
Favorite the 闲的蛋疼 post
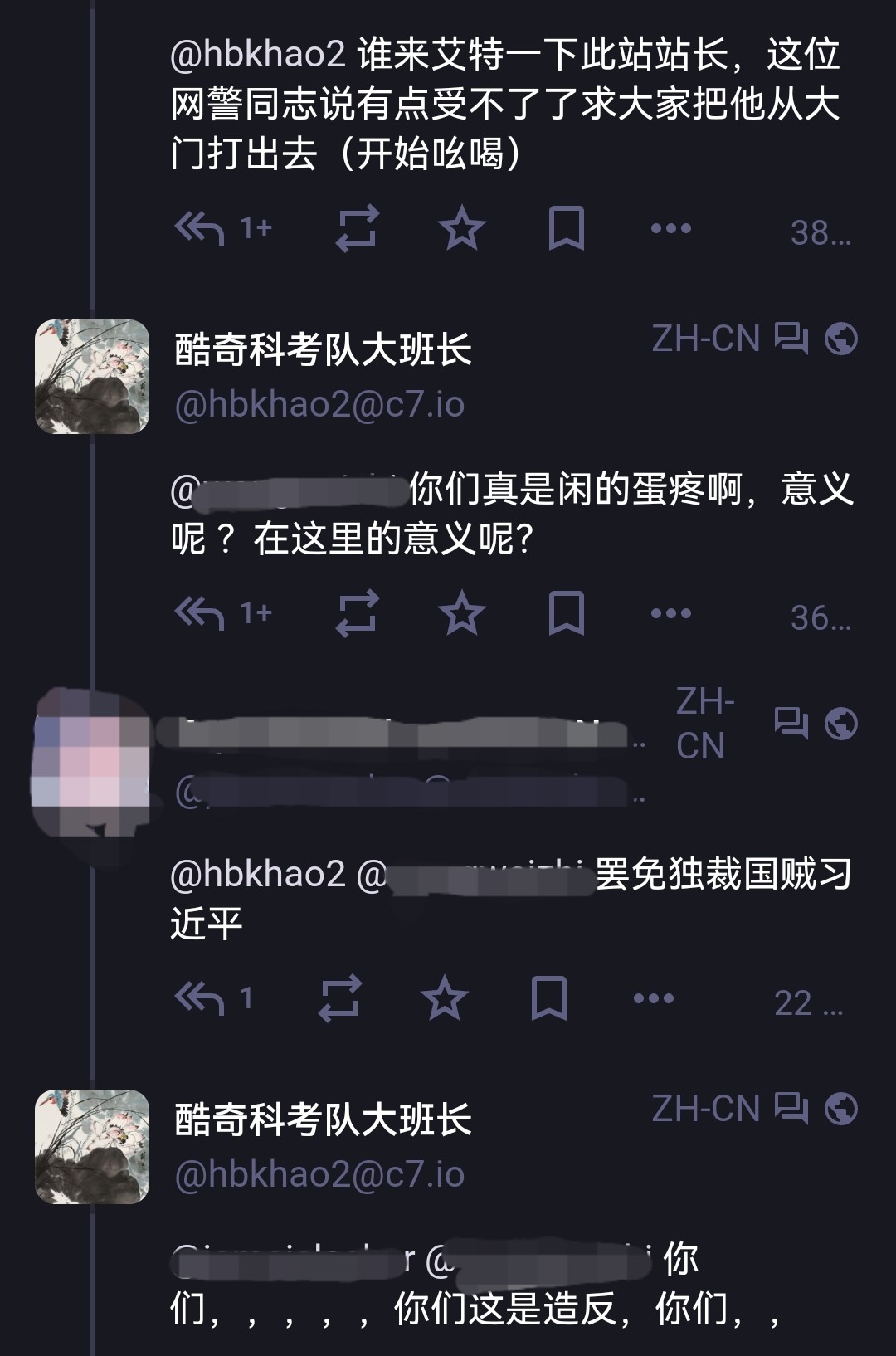point(461,613)
